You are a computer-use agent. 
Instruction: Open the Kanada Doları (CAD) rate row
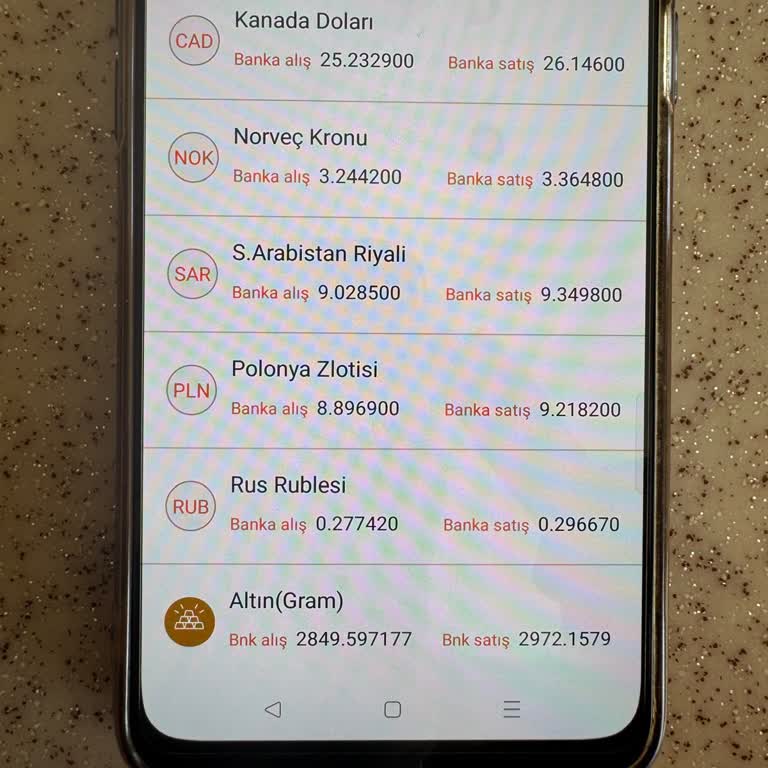(x=400, y=45)
